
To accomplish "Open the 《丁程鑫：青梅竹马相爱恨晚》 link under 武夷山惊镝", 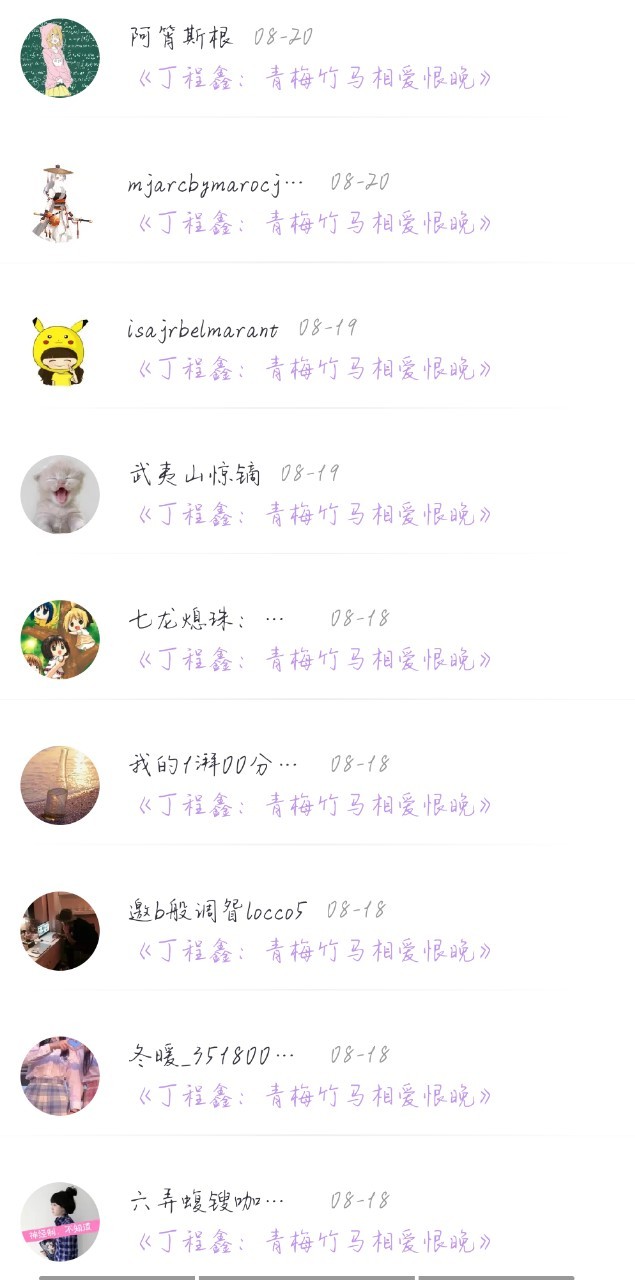I will click(314, 515).
